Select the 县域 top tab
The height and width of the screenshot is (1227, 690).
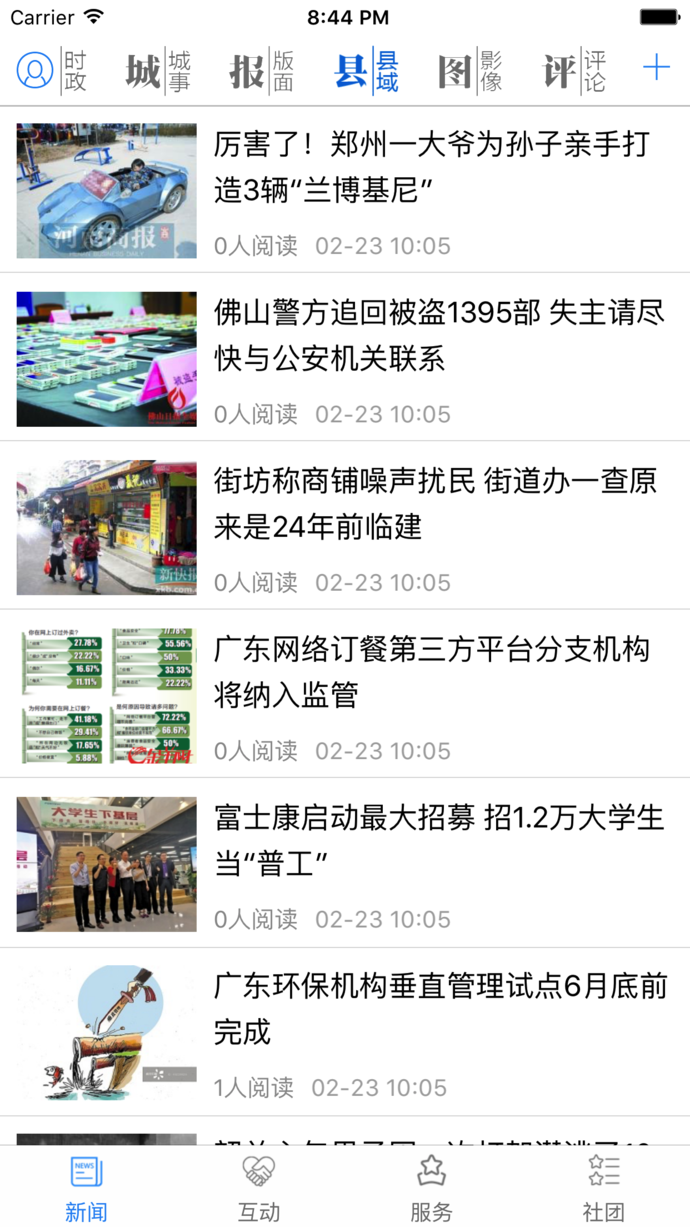(367, 70)
